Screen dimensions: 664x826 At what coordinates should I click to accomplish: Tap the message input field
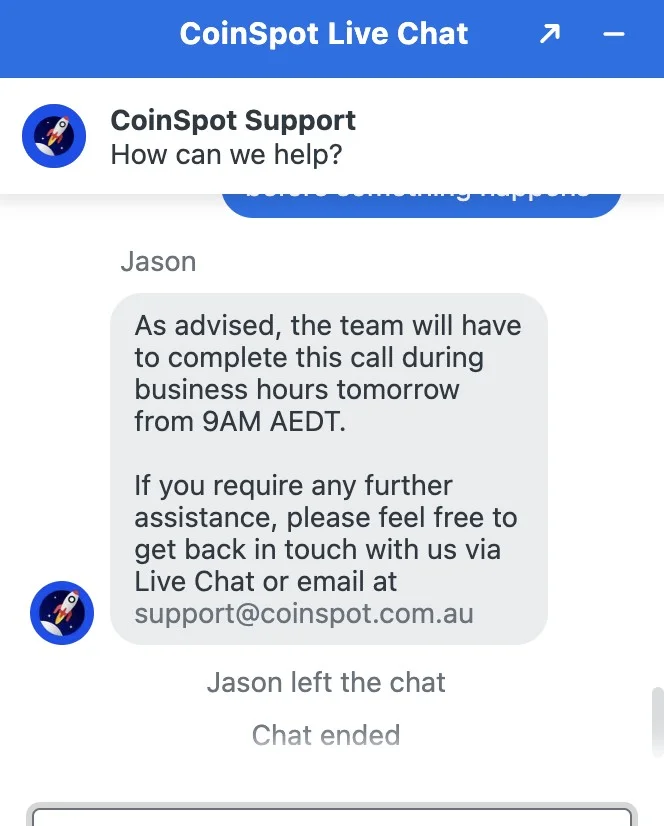point(332,816)
